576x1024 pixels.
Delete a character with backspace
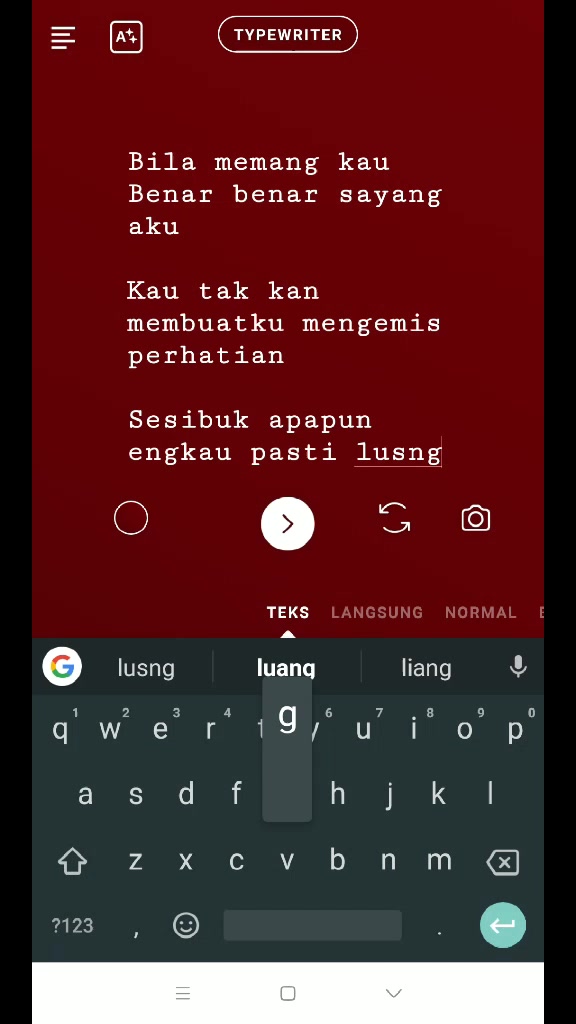pyautogui.click(x=503, y=862)
